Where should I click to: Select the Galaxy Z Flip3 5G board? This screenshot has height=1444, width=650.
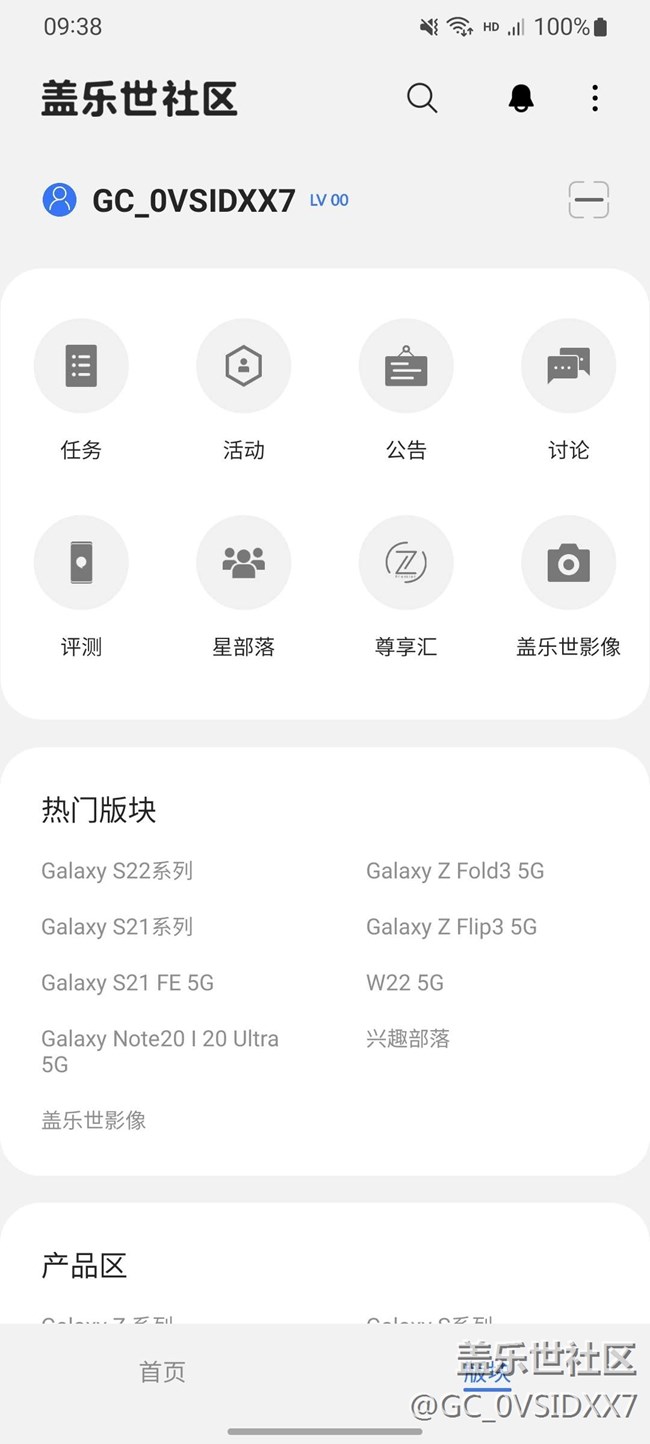[x=451, y=927]
